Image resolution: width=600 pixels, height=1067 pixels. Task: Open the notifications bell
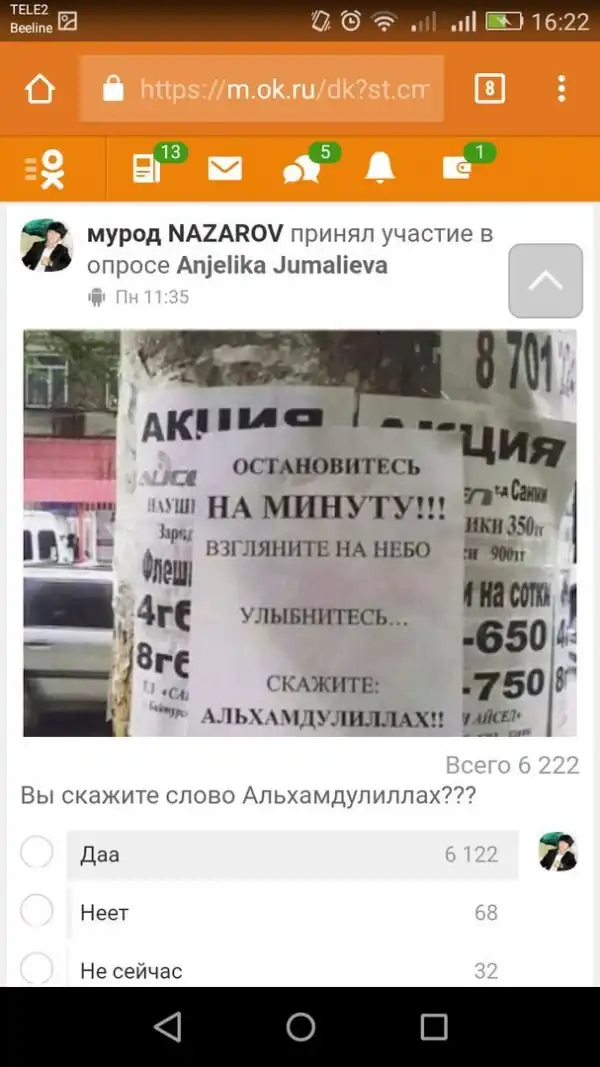380,169
